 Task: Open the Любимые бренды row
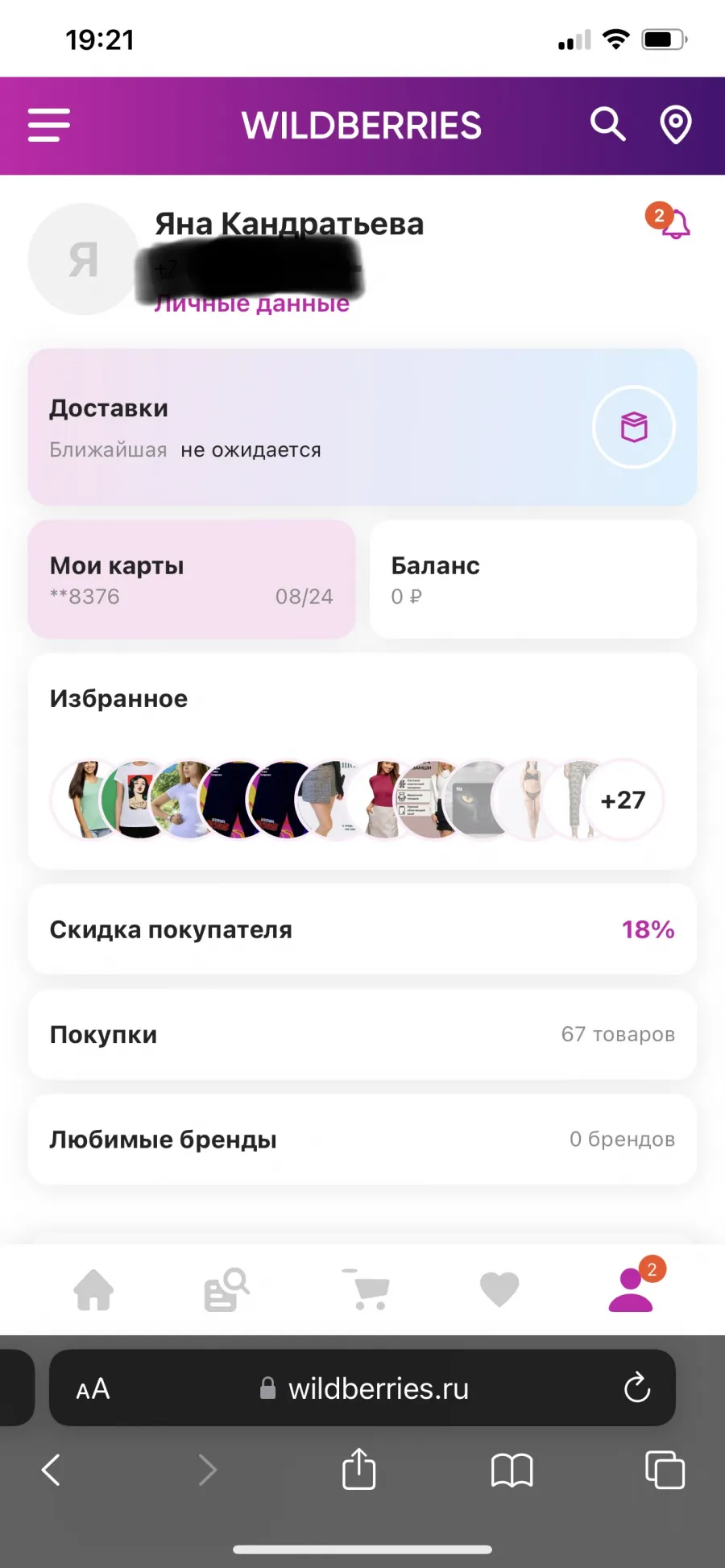point(362,1139)
